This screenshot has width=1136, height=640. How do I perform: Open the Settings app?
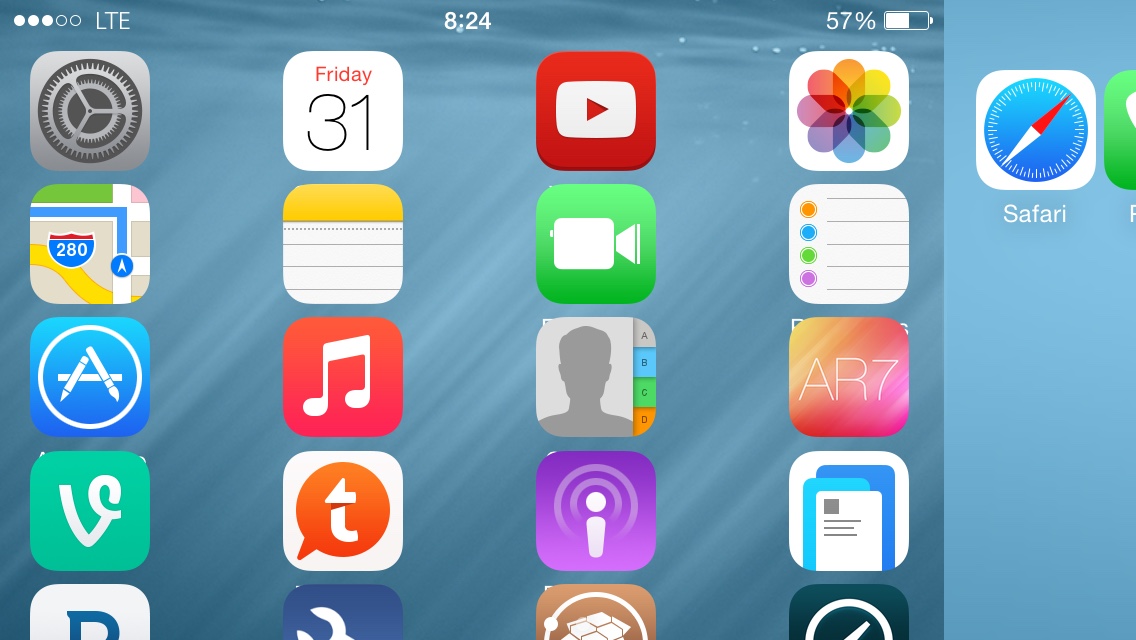[90, 111]
